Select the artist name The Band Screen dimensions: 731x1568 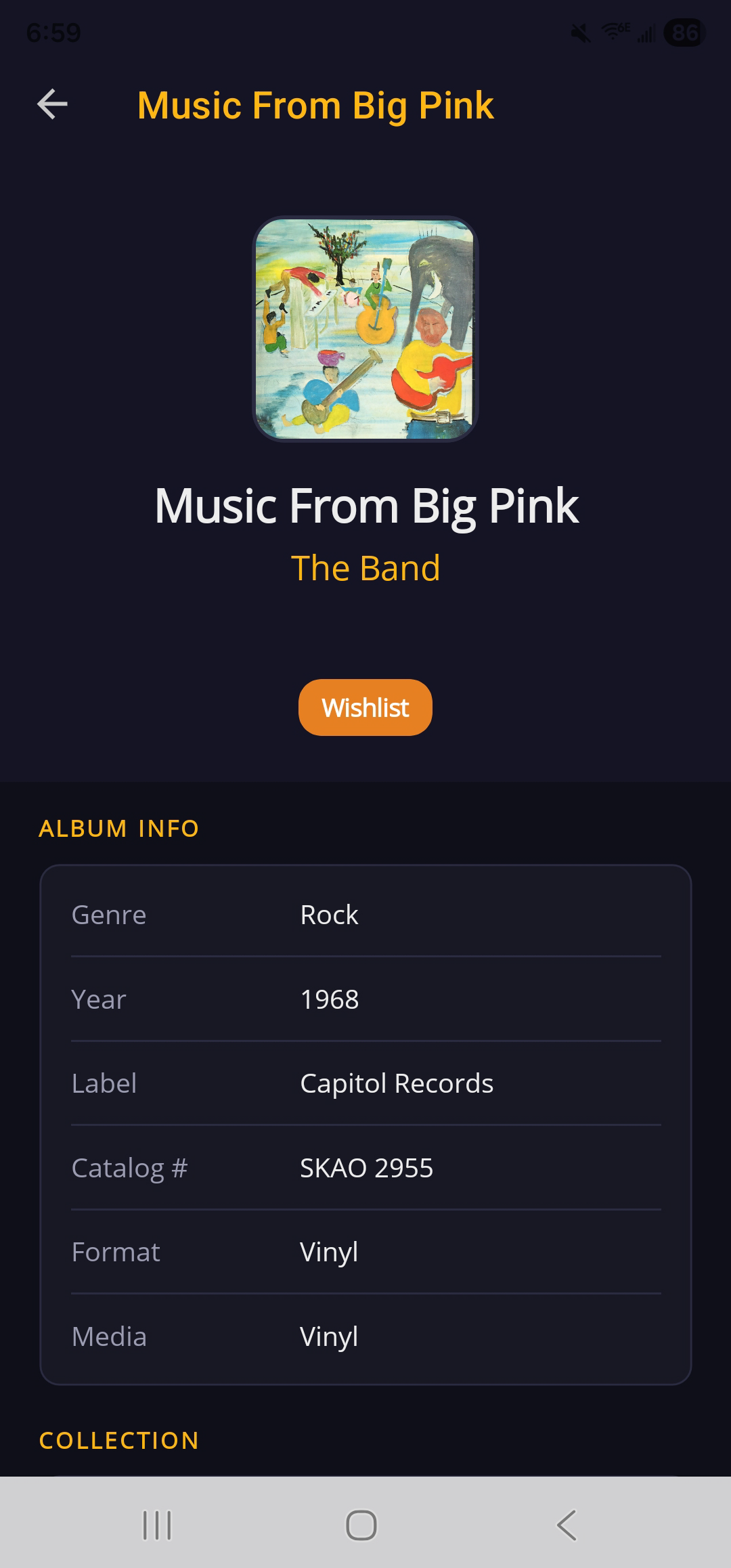[365, 567]
